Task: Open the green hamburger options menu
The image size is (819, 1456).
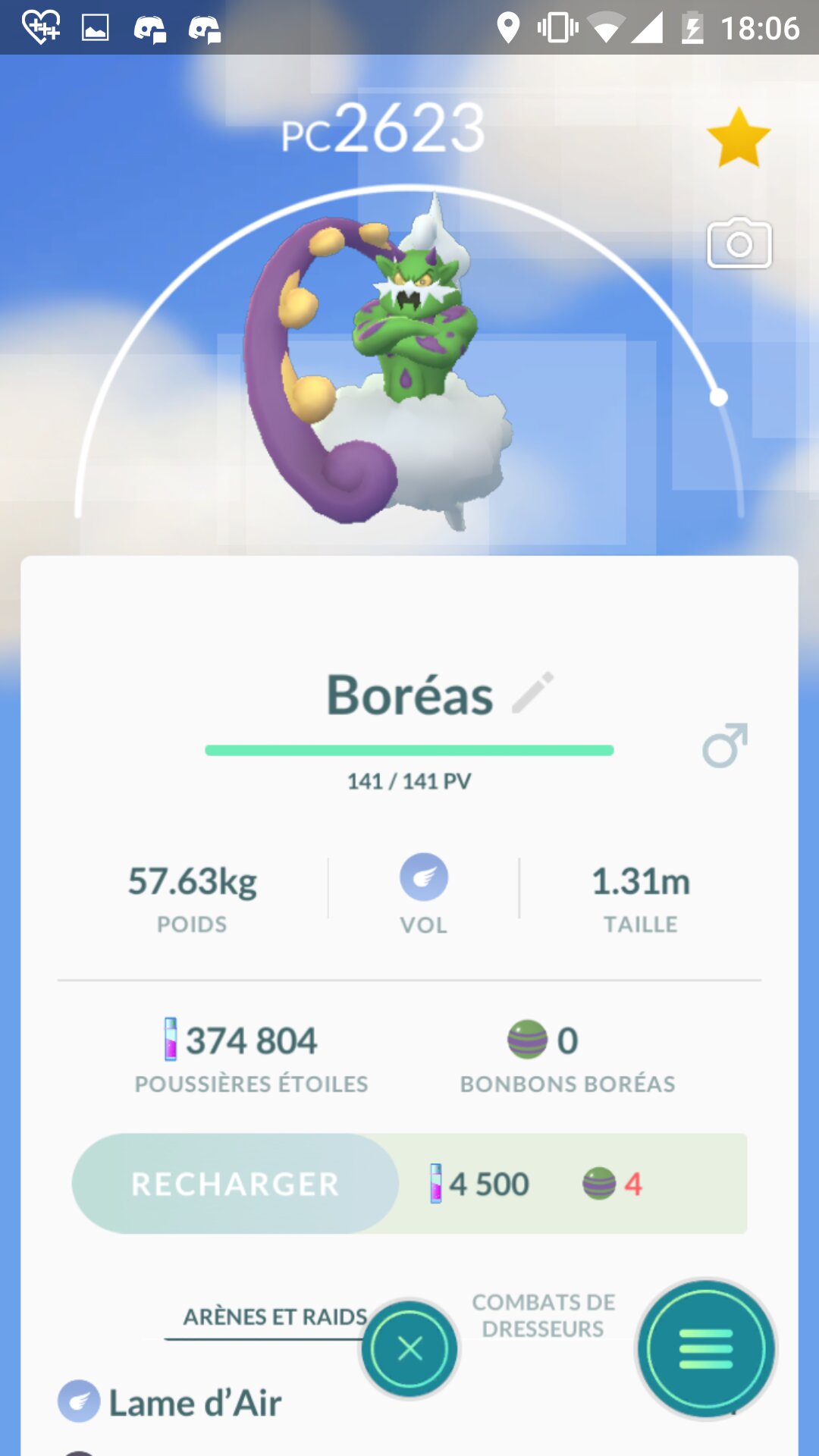Action: pos(706,1349)
